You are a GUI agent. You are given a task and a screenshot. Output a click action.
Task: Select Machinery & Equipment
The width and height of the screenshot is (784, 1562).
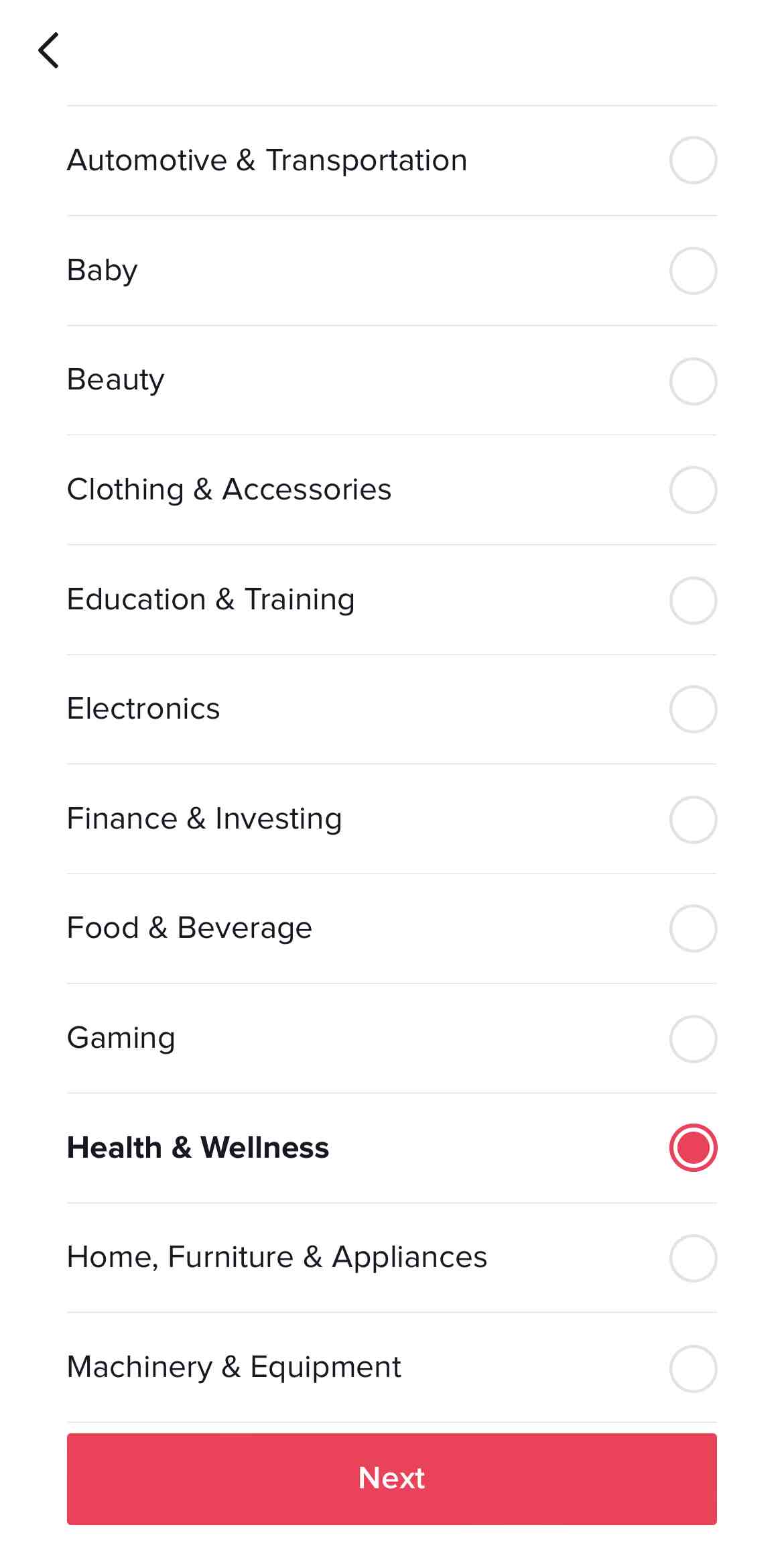pyautogui.click(x=392, y=1368)
